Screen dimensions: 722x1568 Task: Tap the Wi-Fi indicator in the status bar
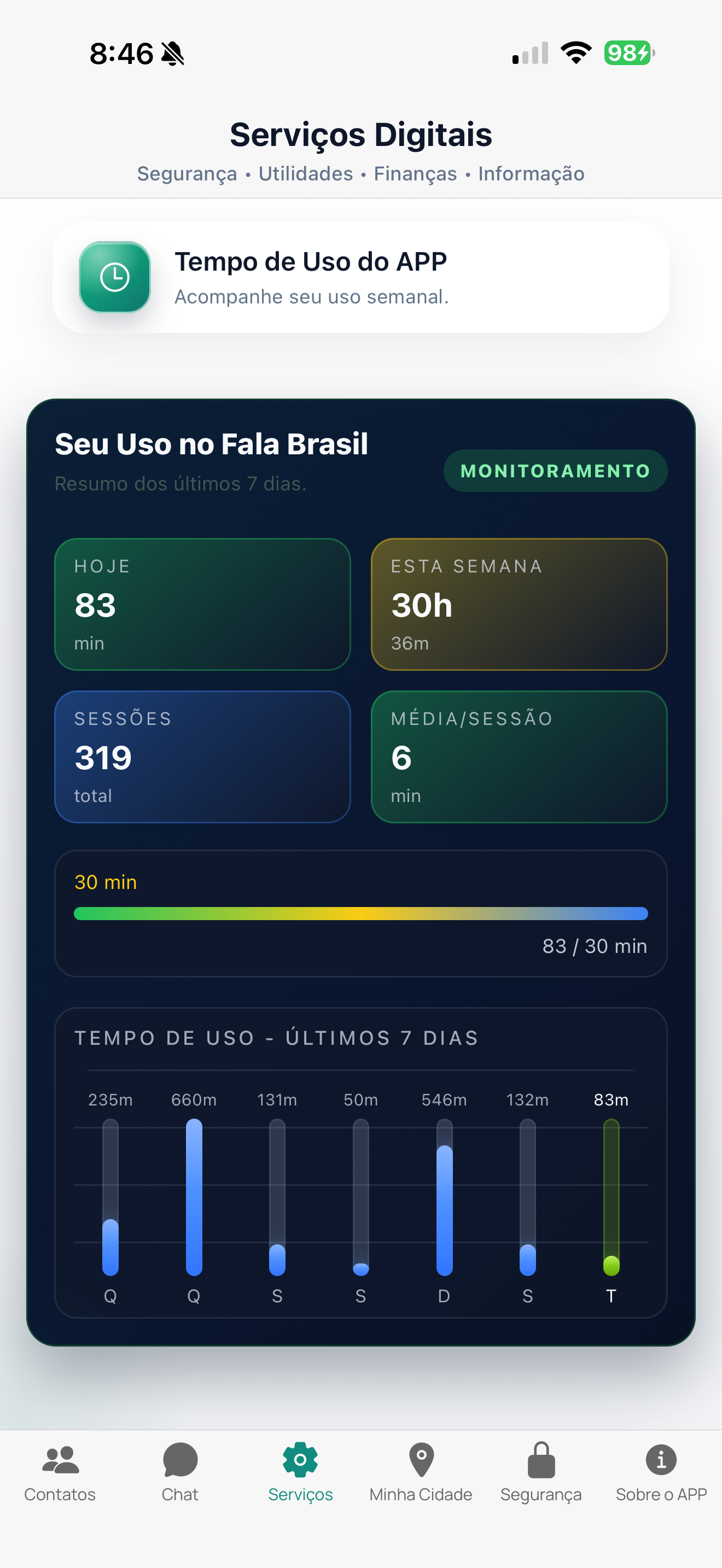[575, 54]
